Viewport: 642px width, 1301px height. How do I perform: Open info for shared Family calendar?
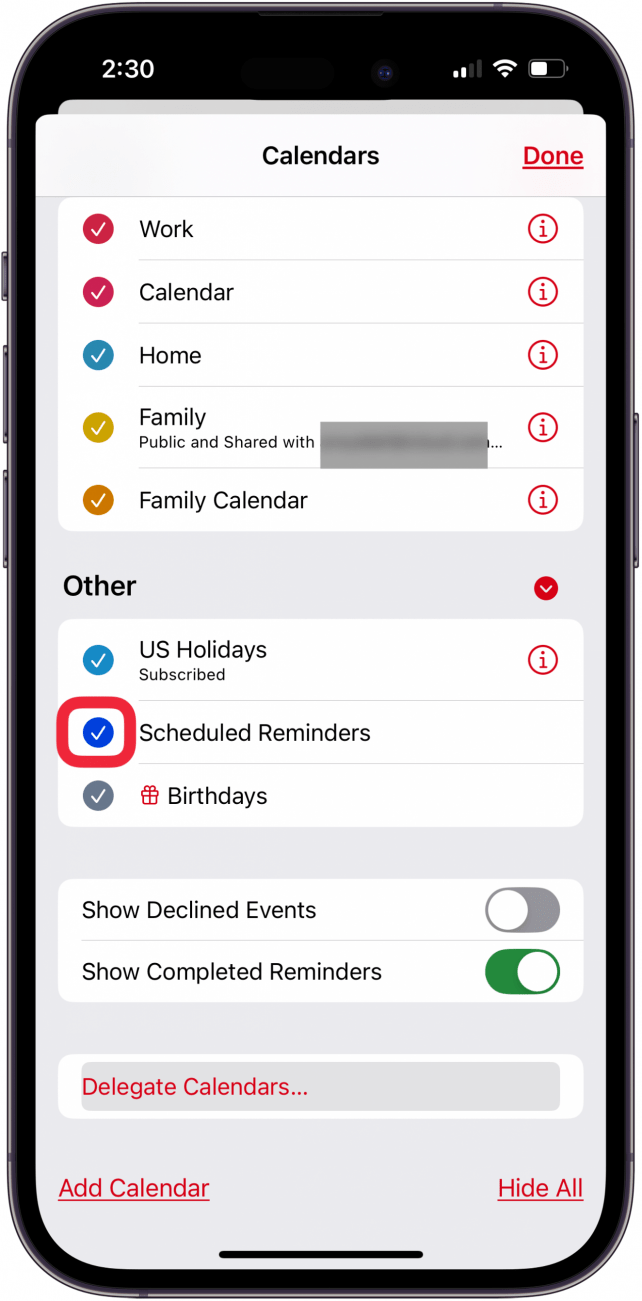point(542,428)
